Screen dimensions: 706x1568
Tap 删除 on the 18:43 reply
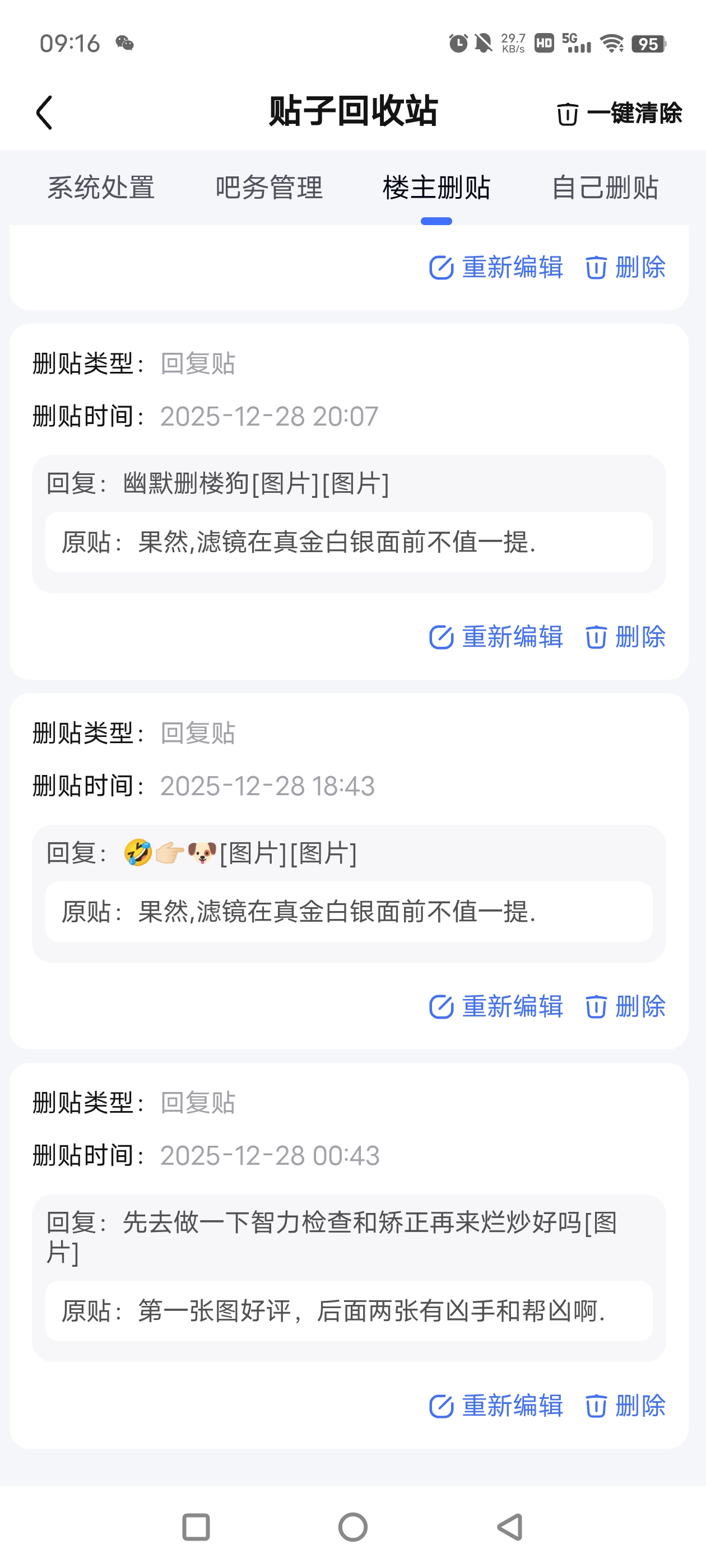(625, 1007)
